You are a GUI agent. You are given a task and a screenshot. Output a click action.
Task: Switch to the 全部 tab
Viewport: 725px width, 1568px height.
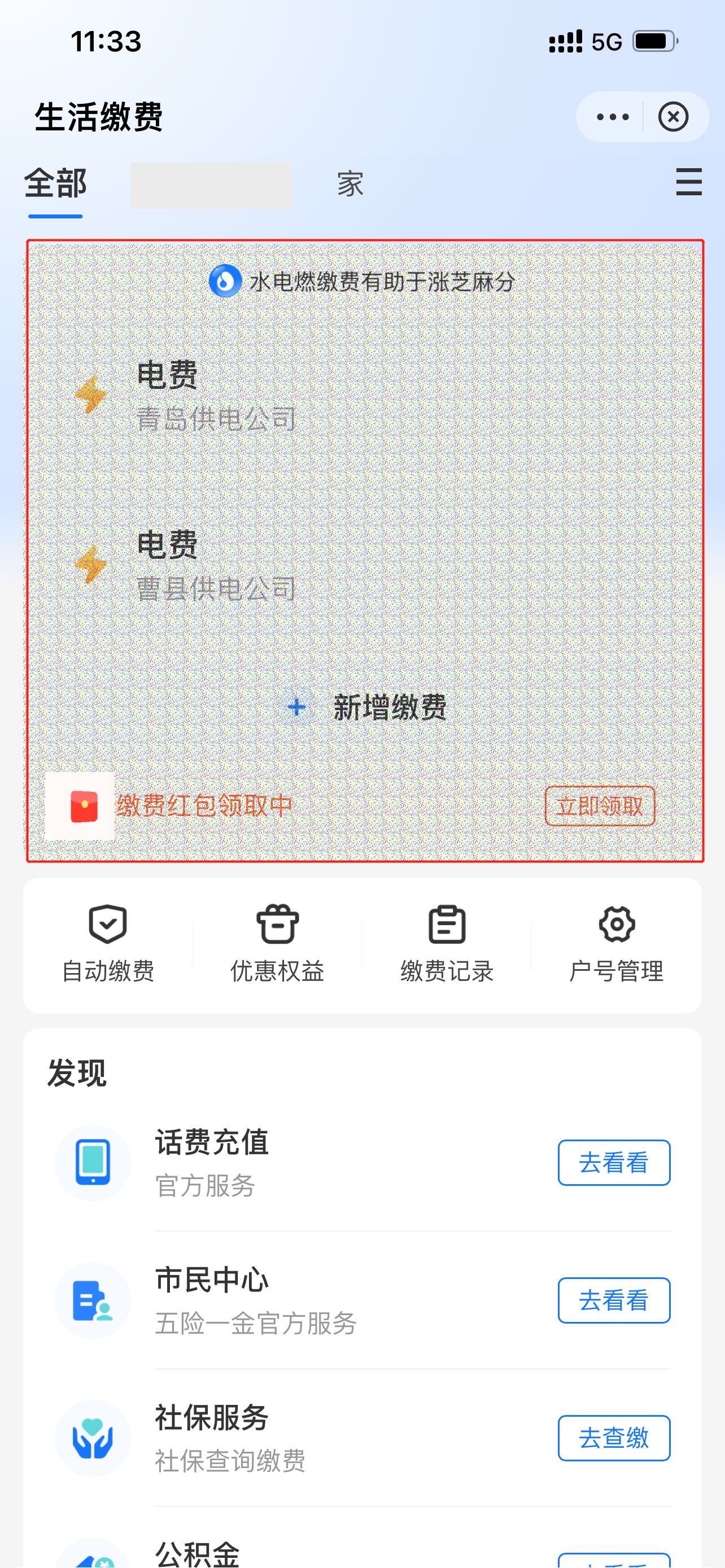tap(55, 184)
